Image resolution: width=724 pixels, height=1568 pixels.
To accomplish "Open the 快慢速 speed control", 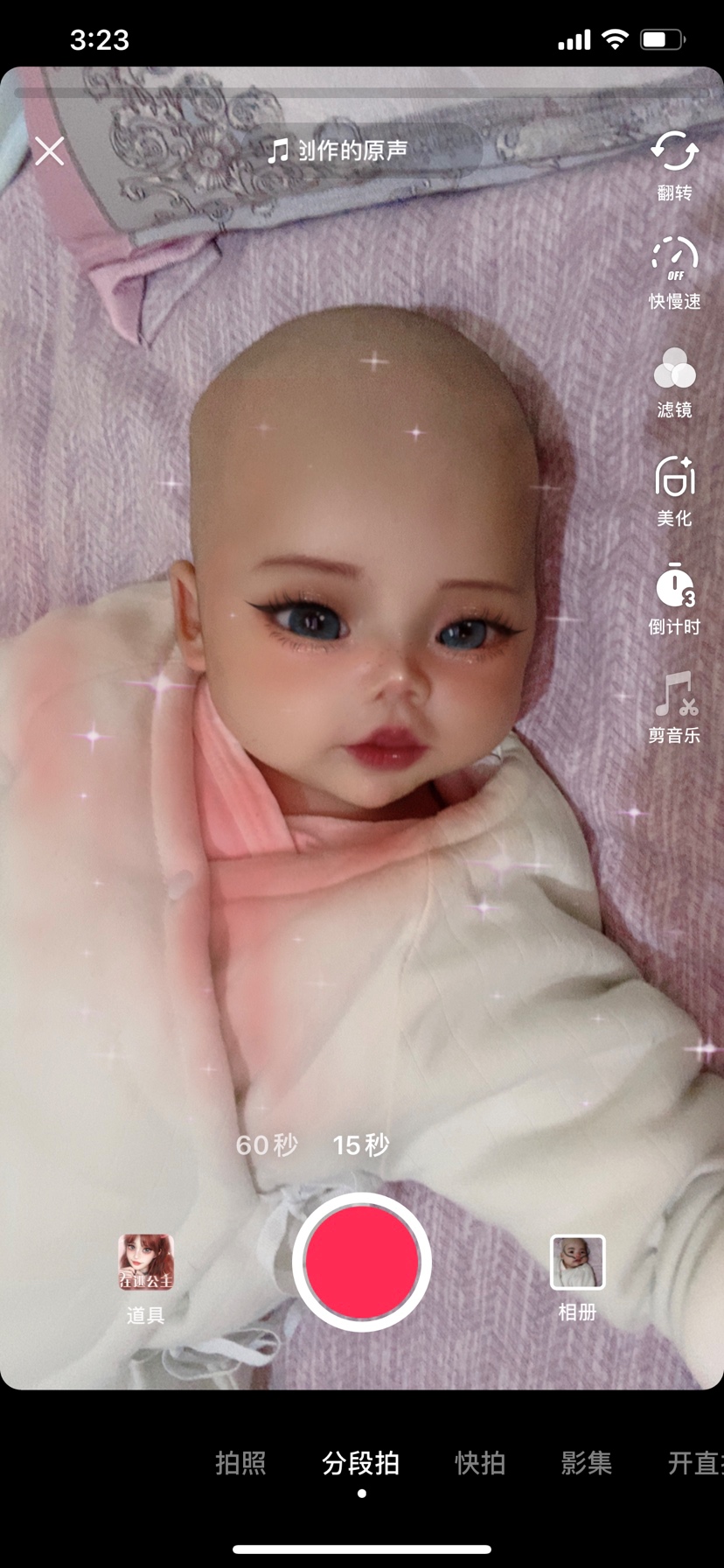I will coord(674,272).
